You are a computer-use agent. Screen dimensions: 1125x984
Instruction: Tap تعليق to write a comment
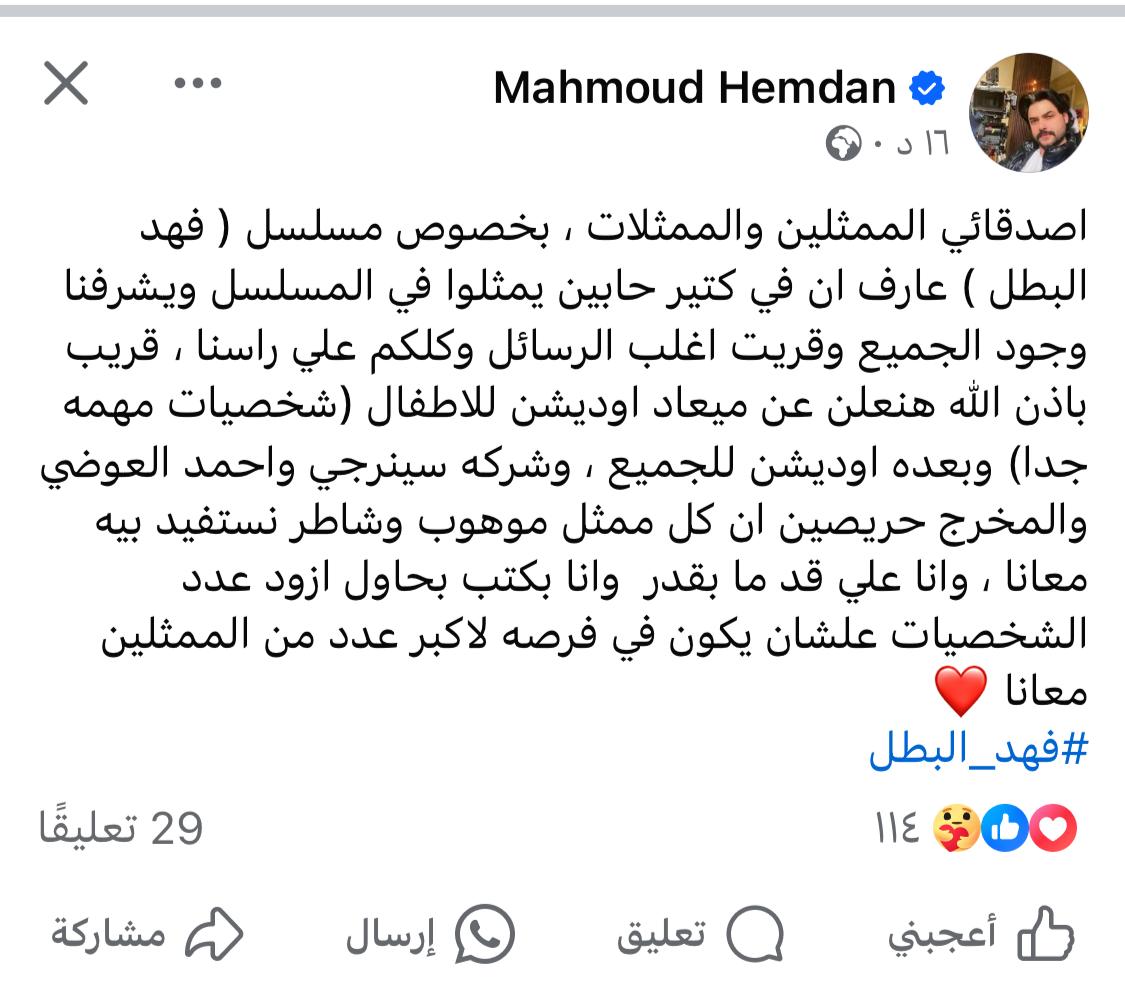pos(698,935)
